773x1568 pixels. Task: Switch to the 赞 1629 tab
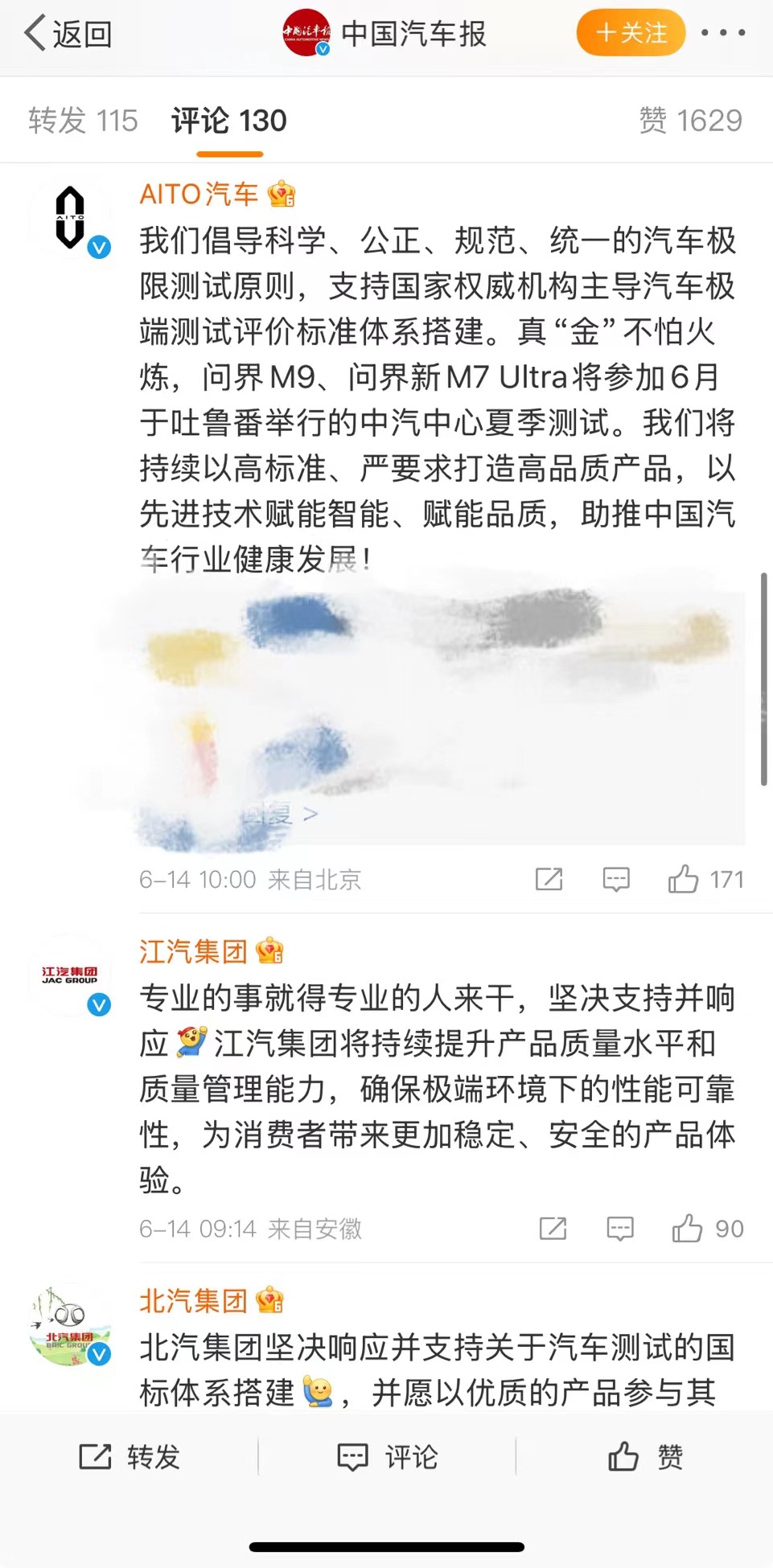[x=690, y=121]
